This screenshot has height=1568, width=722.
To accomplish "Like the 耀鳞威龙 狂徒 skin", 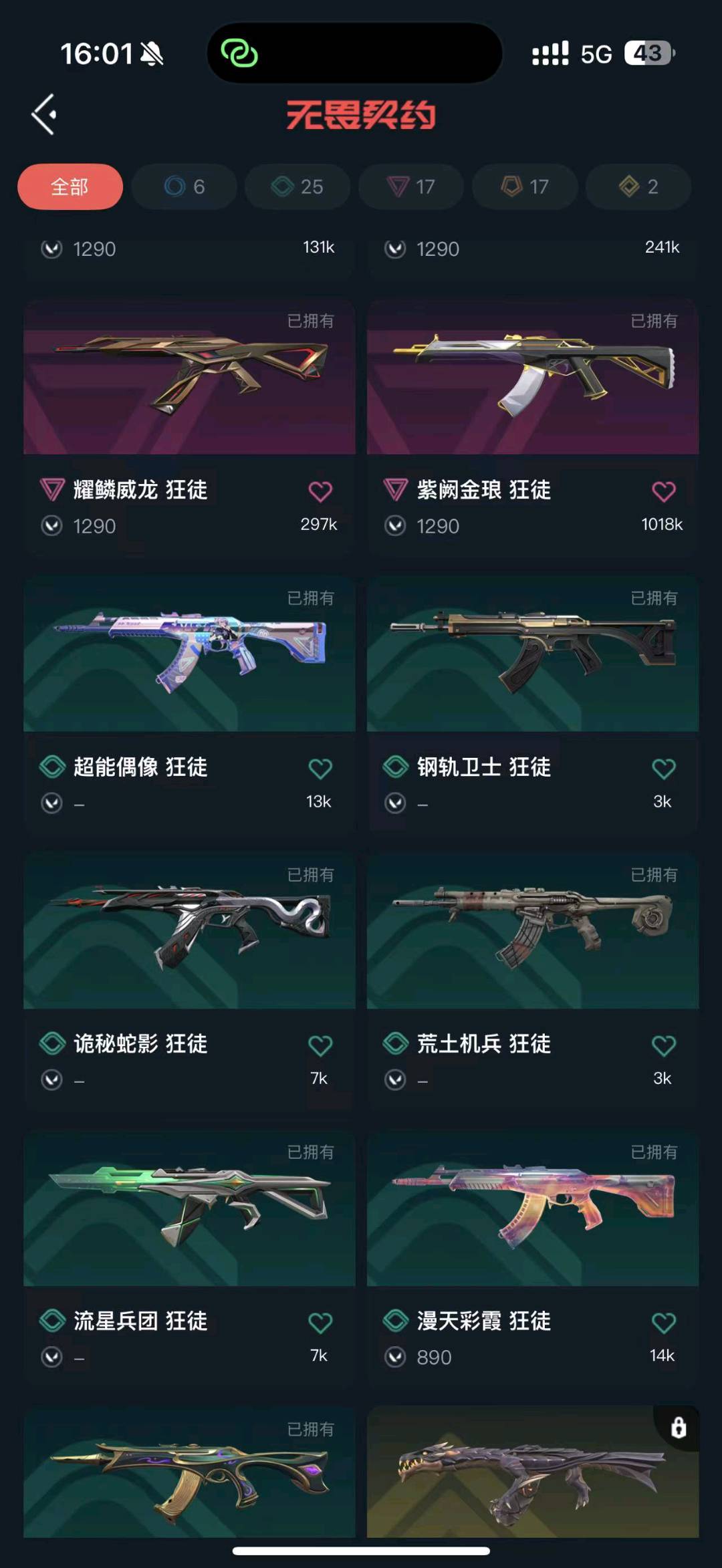I will click(x=320, y=491).
